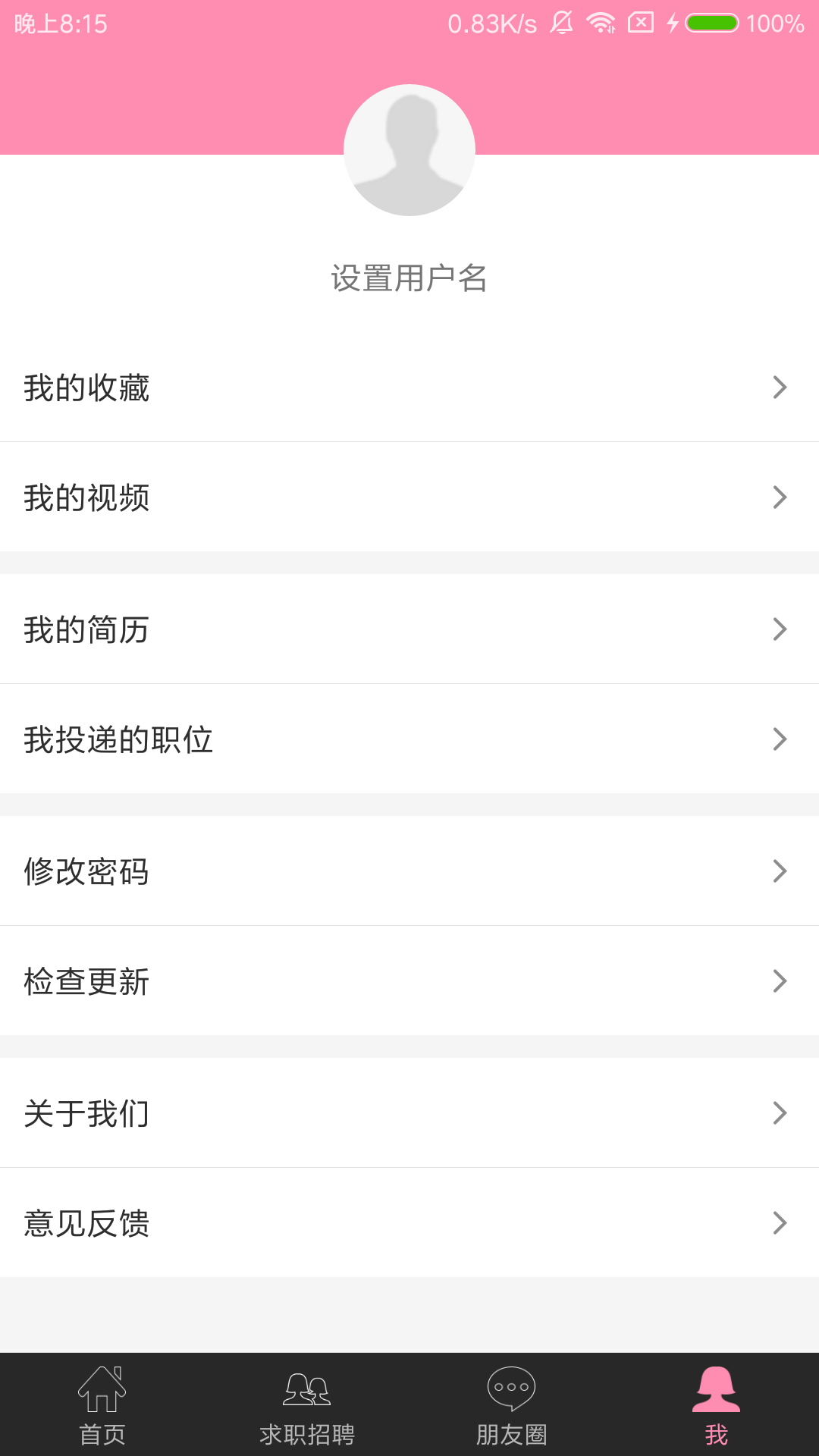This screenshot has width=819, height=1456.
Task: Select the 我 profile tab
Action: [717, 1405]
